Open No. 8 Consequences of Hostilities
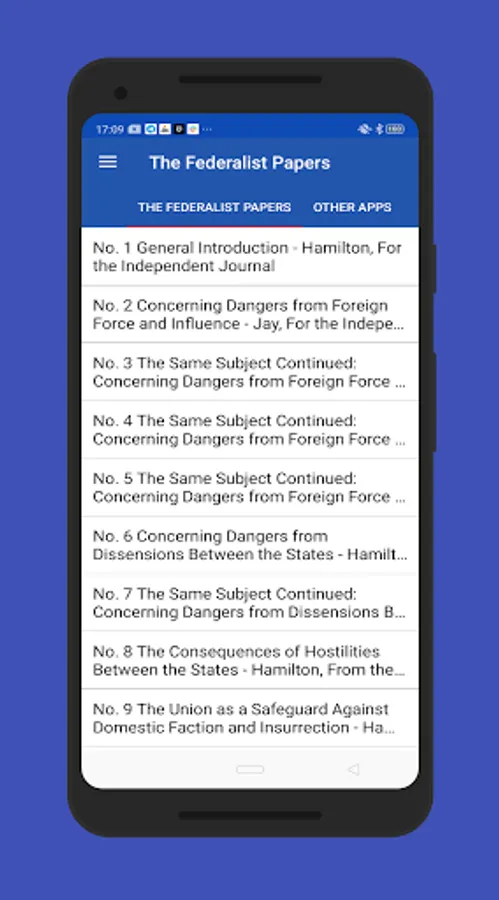This screenshot has height=900, width=499. tap(250, 660)
